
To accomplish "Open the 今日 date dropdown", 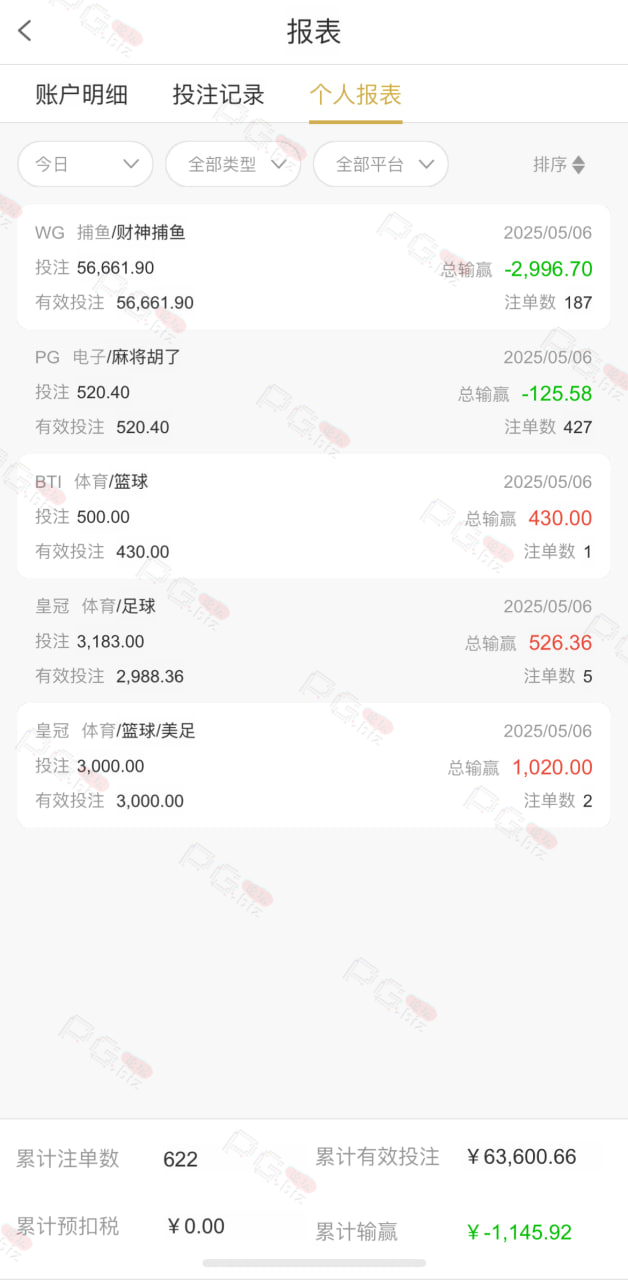I will tap(85, 164).
